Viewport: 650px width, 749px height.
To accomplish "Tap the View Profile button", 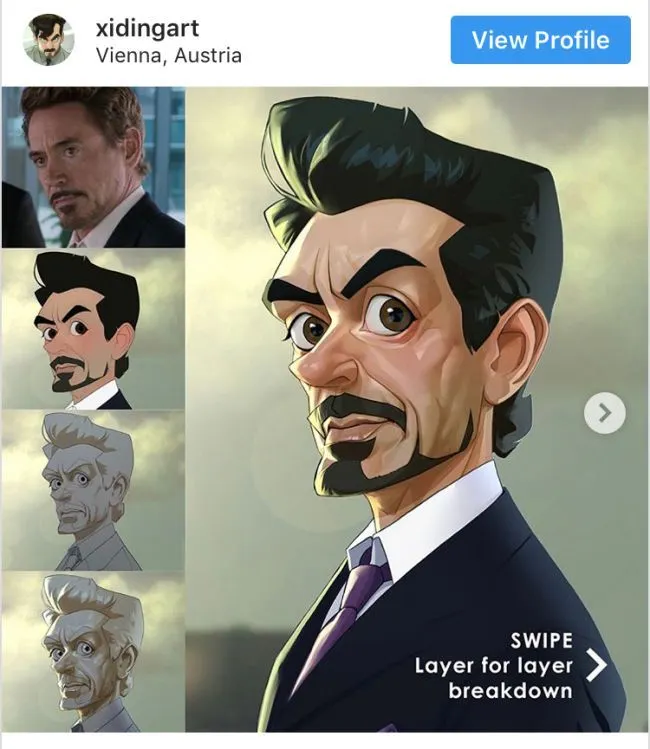I will pyautogui.click(x=540, y=40).
